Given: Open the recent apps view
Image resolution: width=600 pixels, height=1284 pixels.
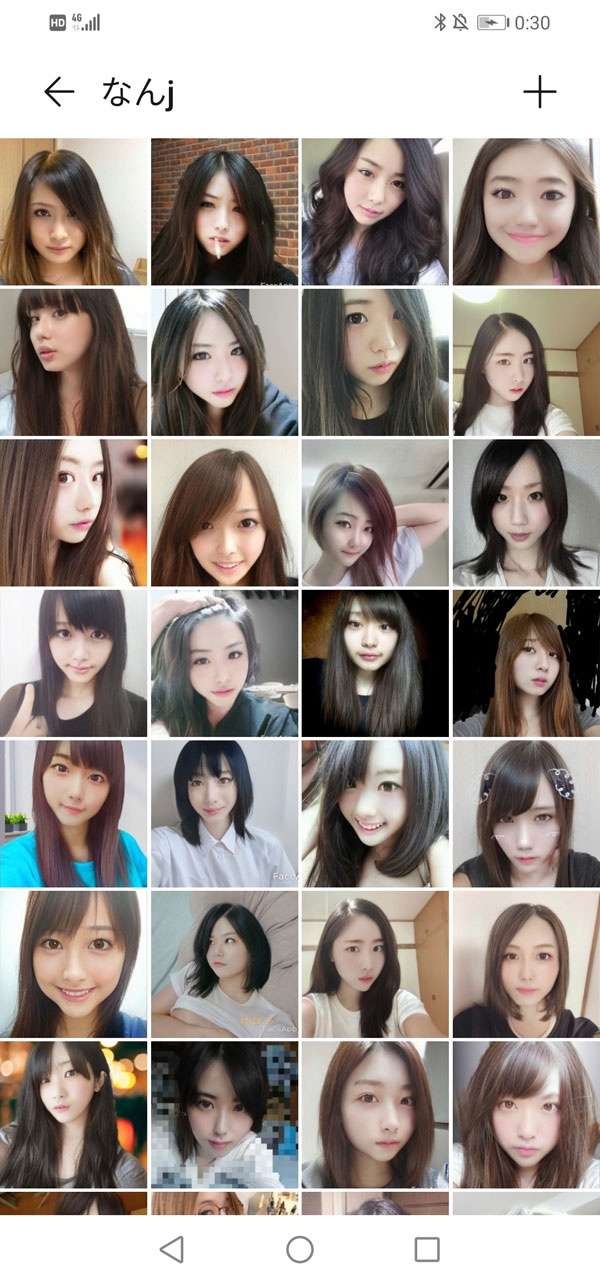Looking at the screenshot, I should (427, 1249).
